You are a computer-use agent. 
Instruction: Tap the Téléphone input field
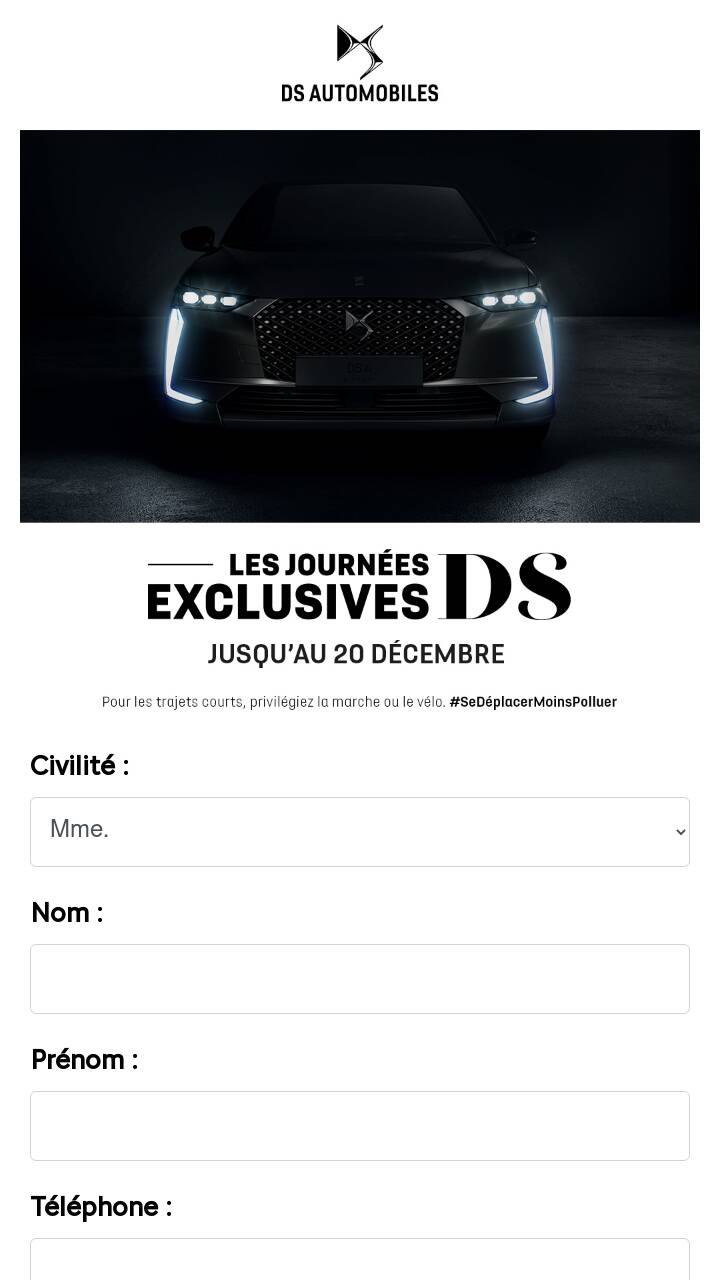(360, 1261)
